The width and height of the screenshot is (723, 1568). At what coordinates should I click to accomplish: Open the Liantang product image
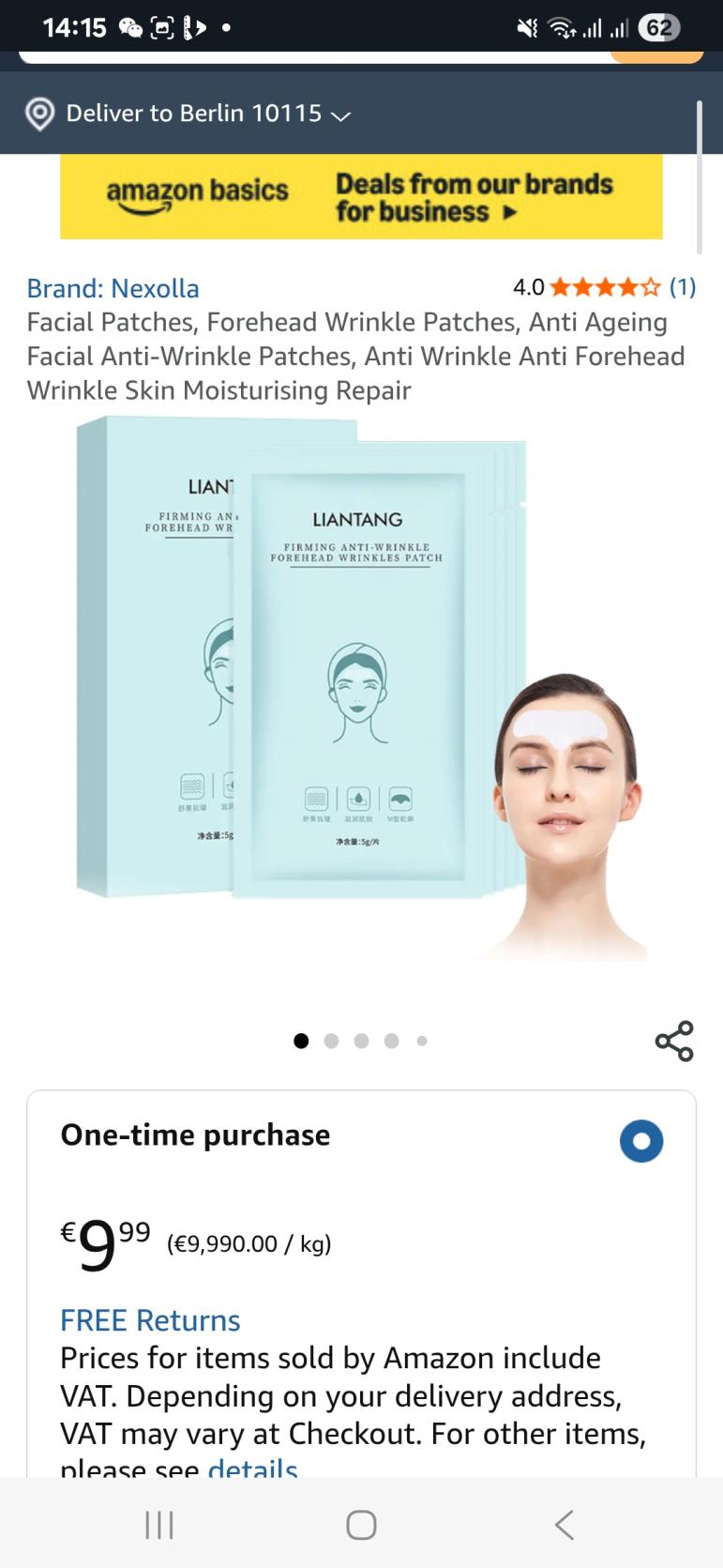(x=361, y=690)
